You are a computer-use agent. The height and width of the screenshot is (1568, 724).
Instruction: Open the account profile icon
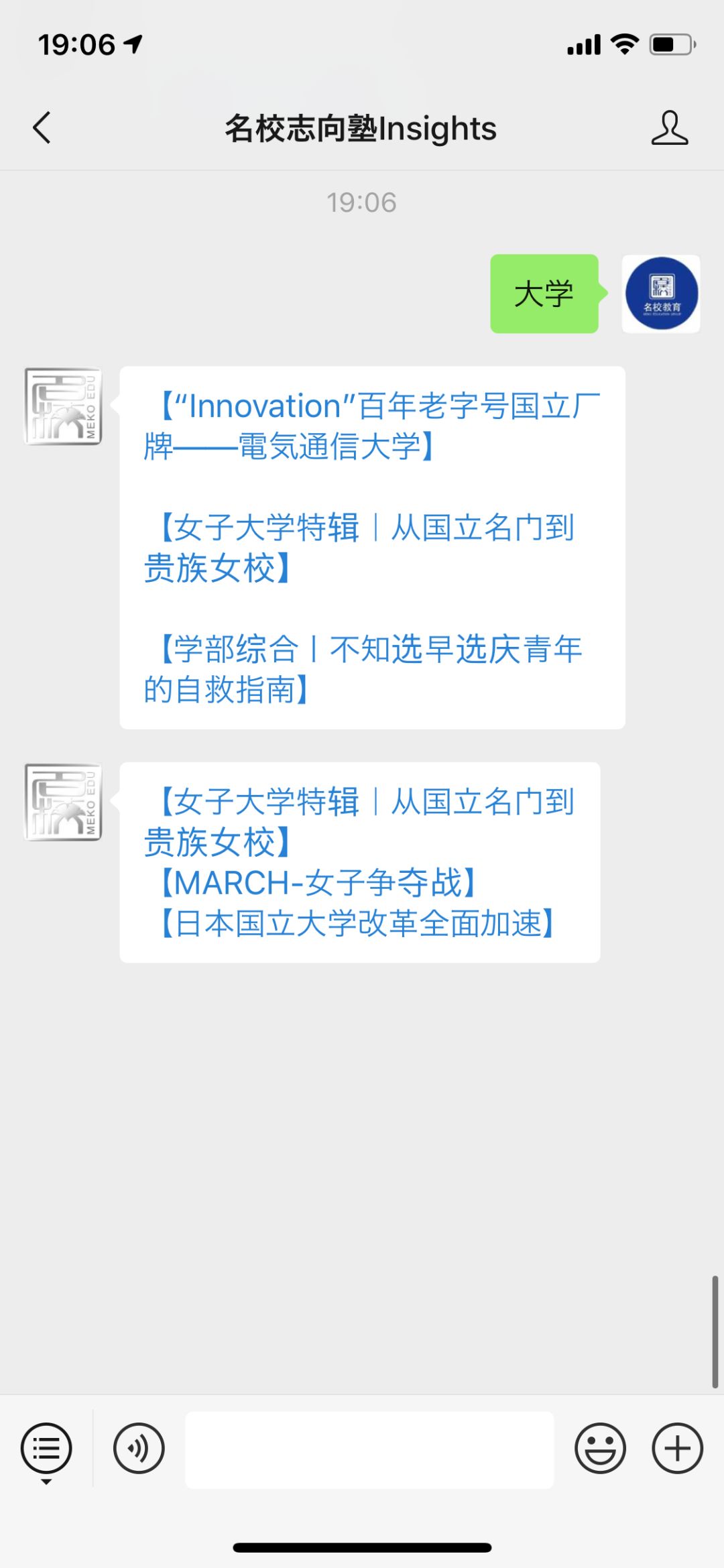(669, 127)
